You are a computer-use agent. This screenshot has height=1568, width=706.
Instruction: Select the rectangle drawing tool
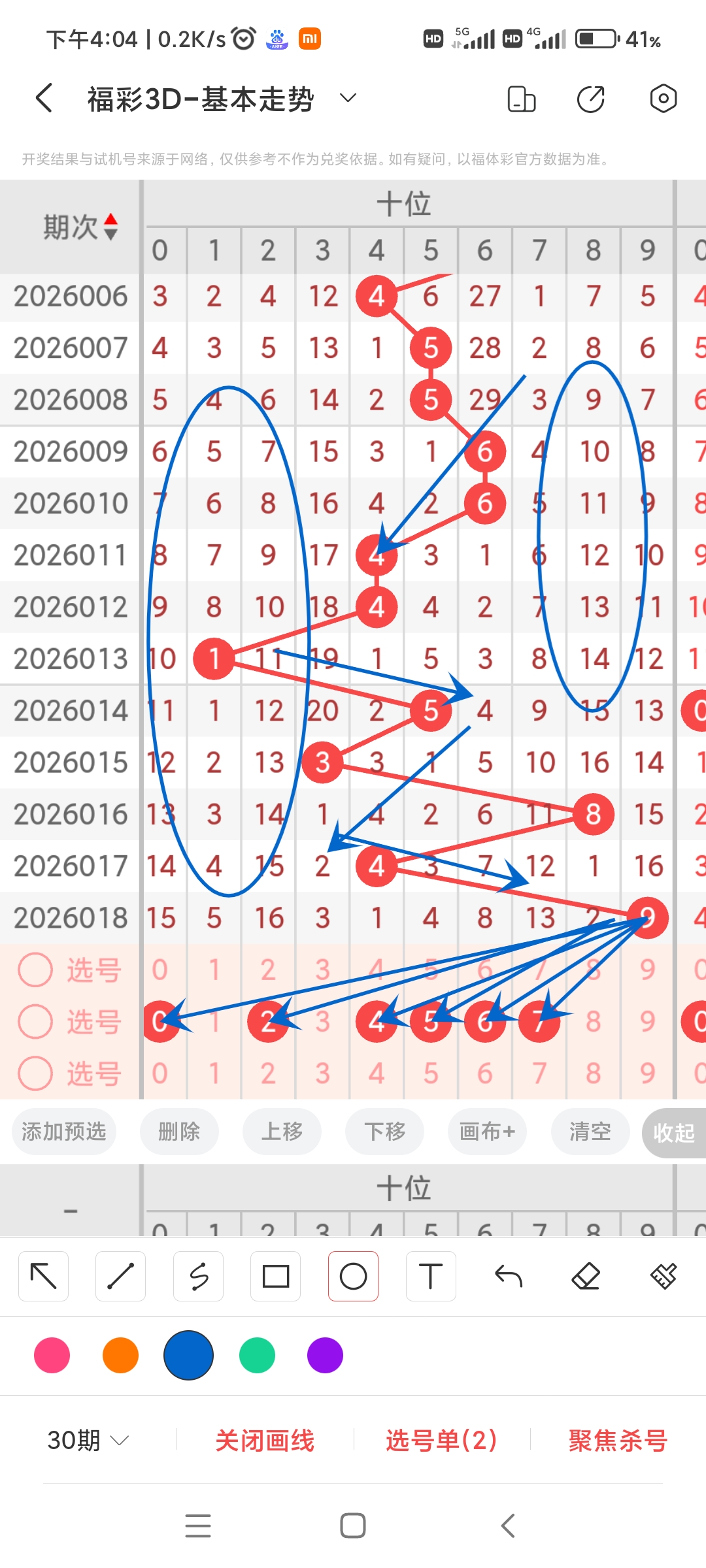pyautogui.click(x=275, y=1276)
